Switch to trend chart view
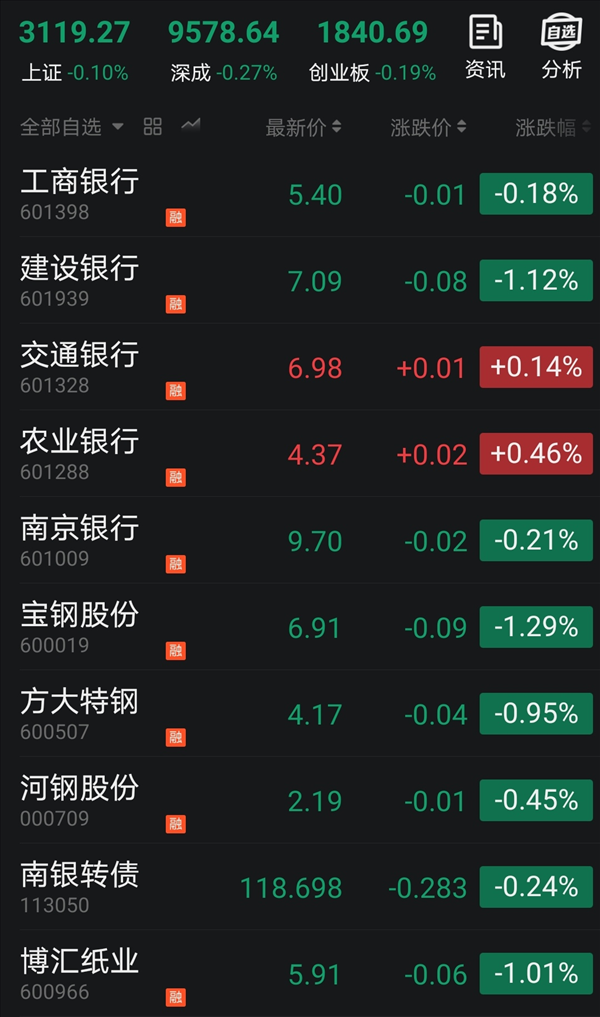Screen dimensions: 600x1017 coord(191,125)
